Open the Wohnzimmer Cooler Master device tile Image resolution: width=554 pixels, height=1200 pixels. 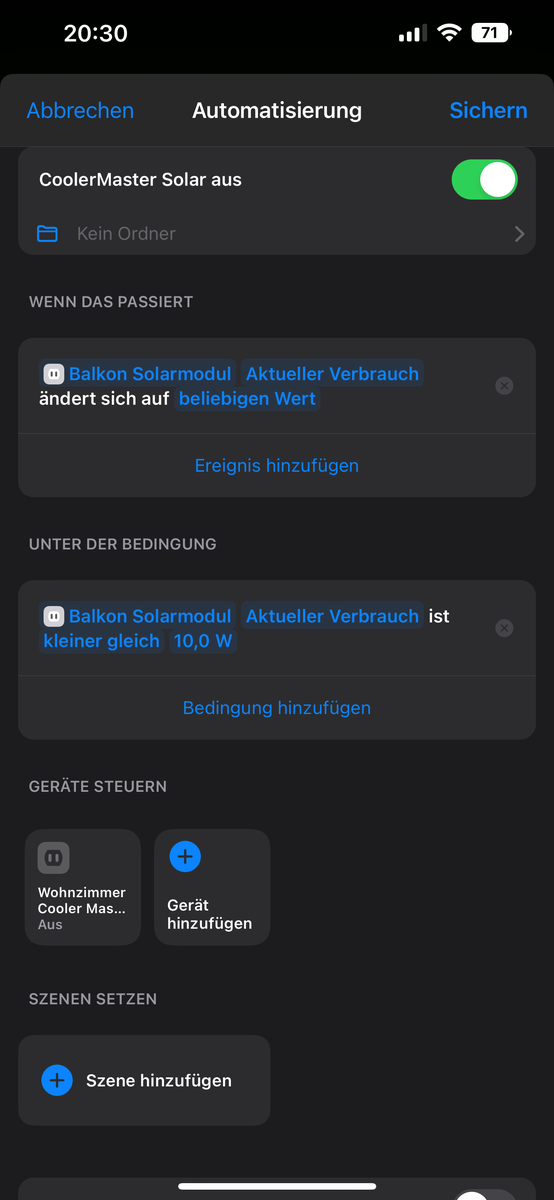click(x=83, y=887)
